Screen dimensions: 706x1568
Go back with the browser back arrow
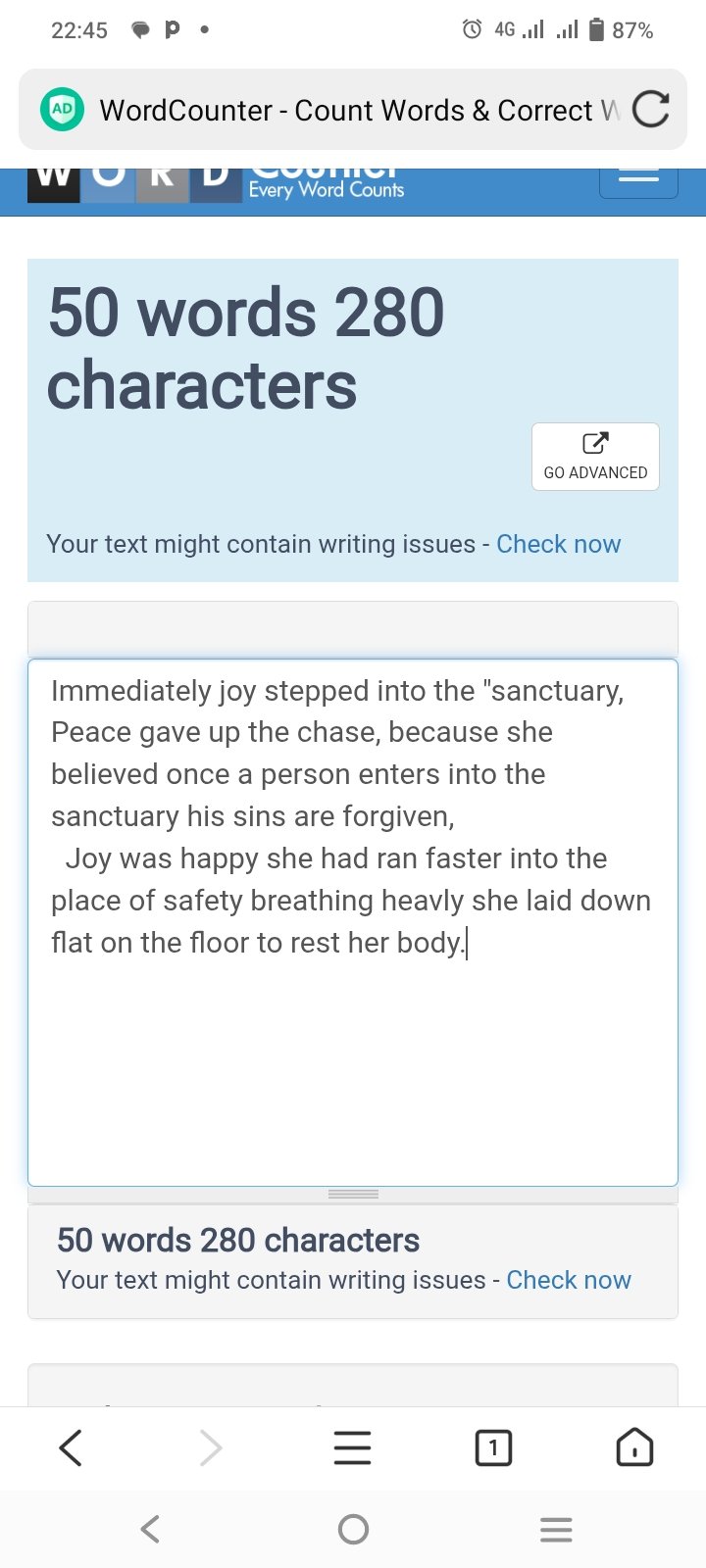click(71, 1447)
